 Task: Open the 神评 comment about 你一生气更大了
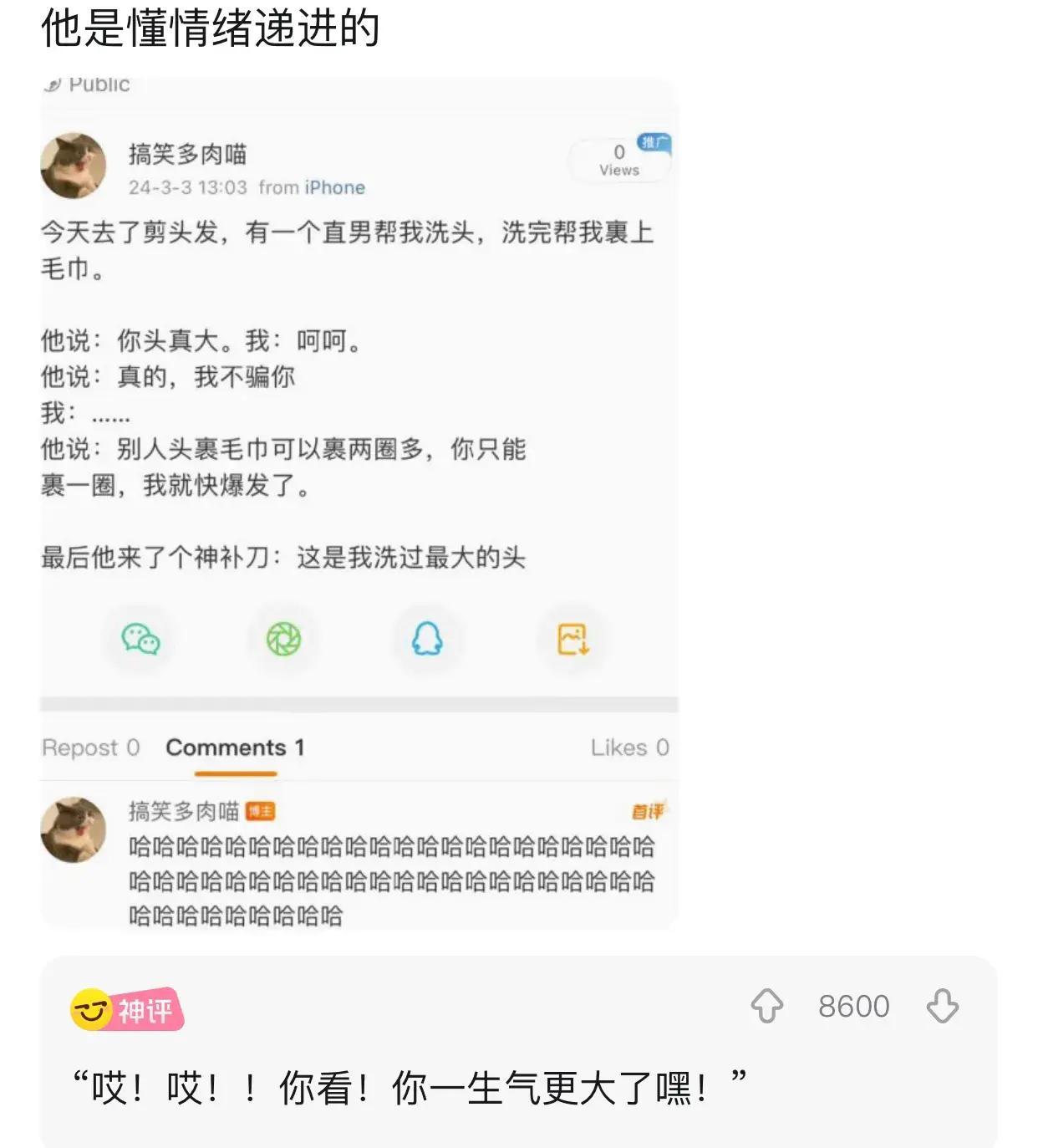pyautogui.click(x=410, y=1088)
